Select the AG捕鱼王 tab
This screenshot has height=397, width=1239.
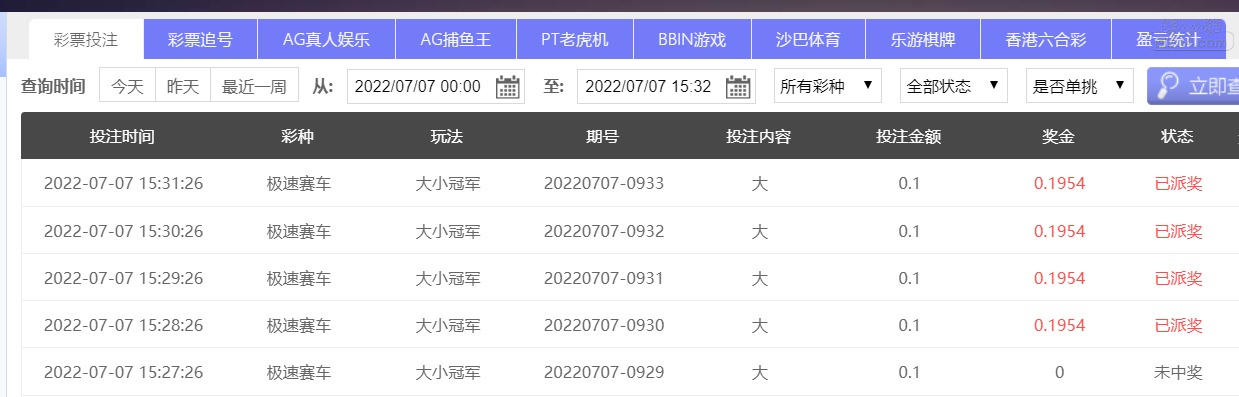pos(456,40)
